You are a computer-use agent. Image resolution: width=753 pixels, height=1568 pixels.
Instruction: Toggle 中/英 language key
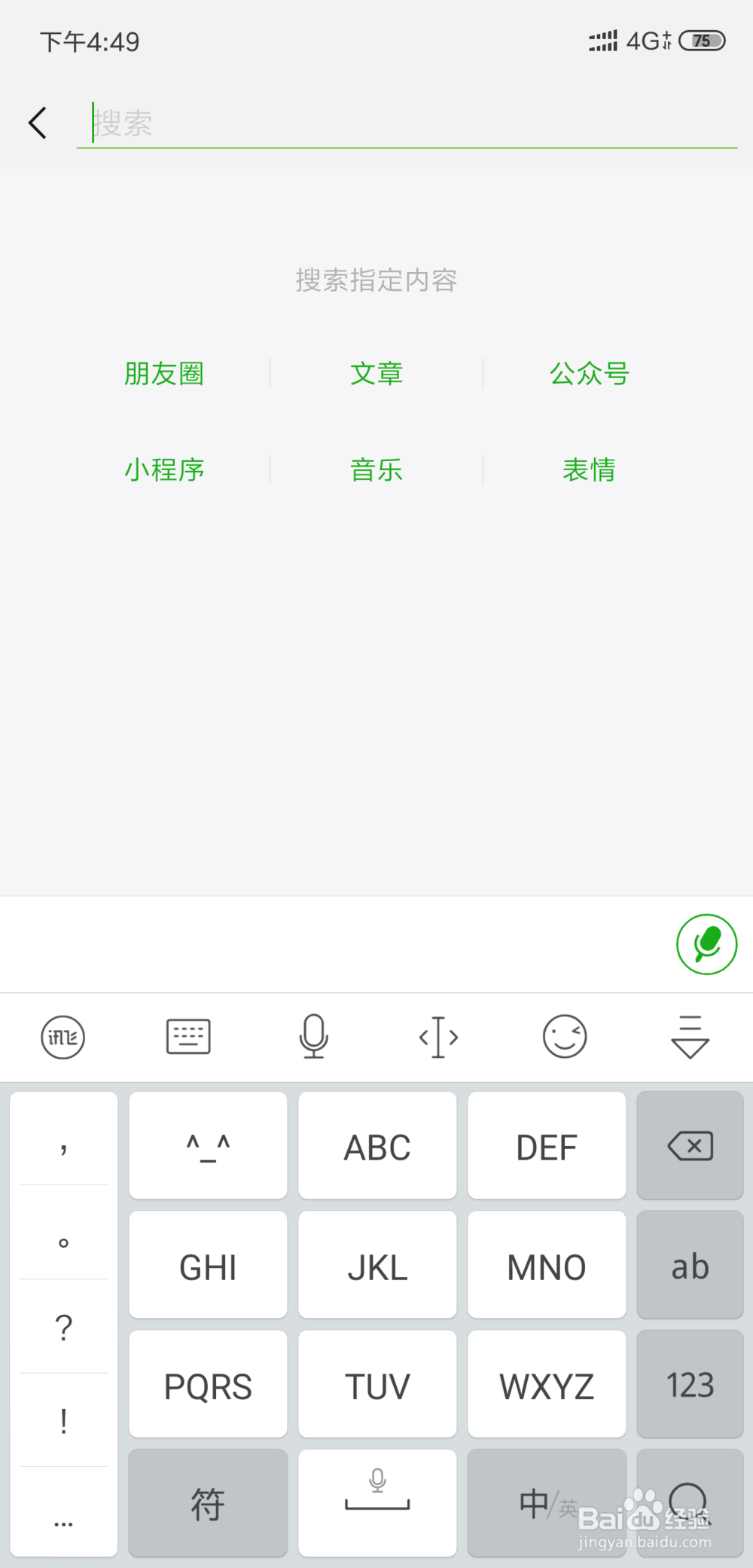point(547,1503)
